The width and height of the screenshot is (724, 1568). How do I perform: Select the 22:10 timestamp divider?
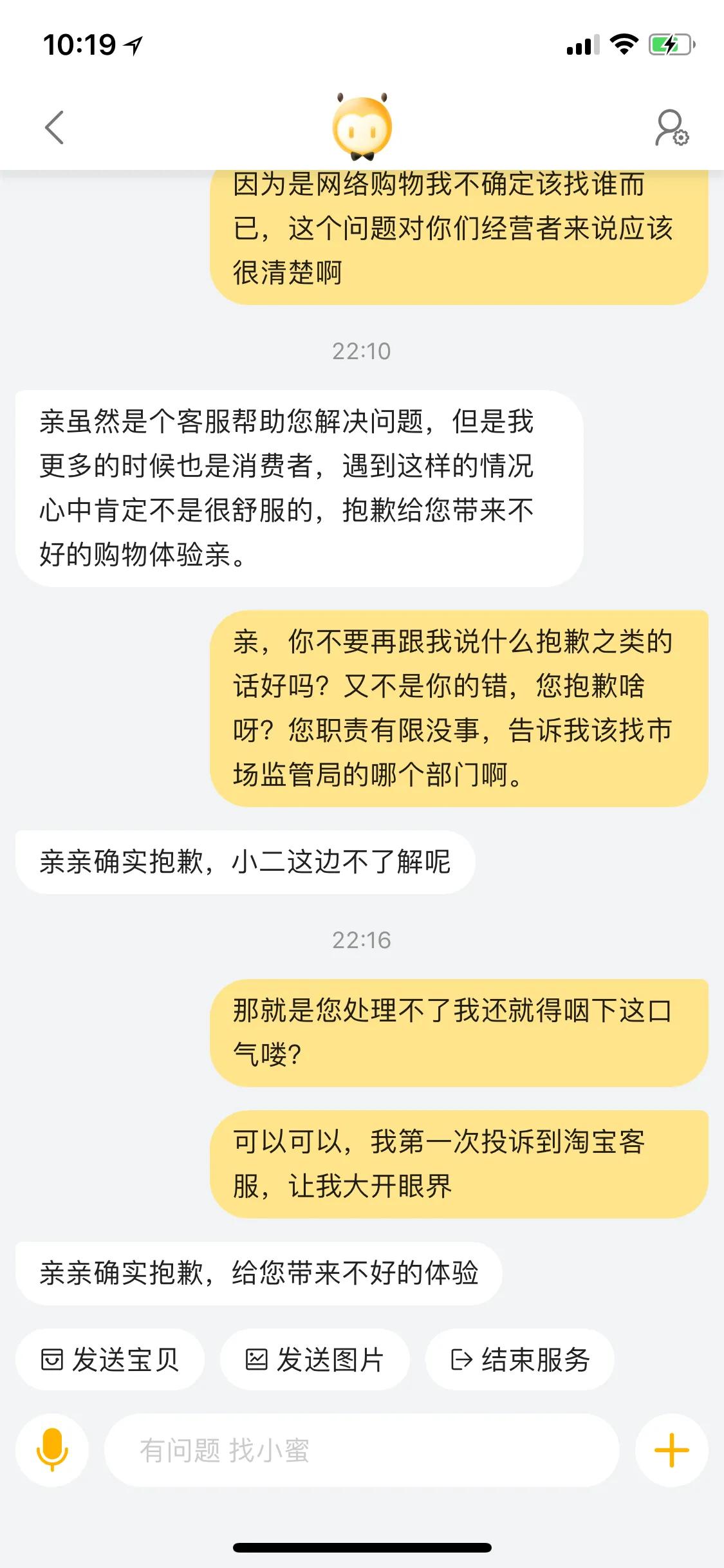tap(362, 350)
